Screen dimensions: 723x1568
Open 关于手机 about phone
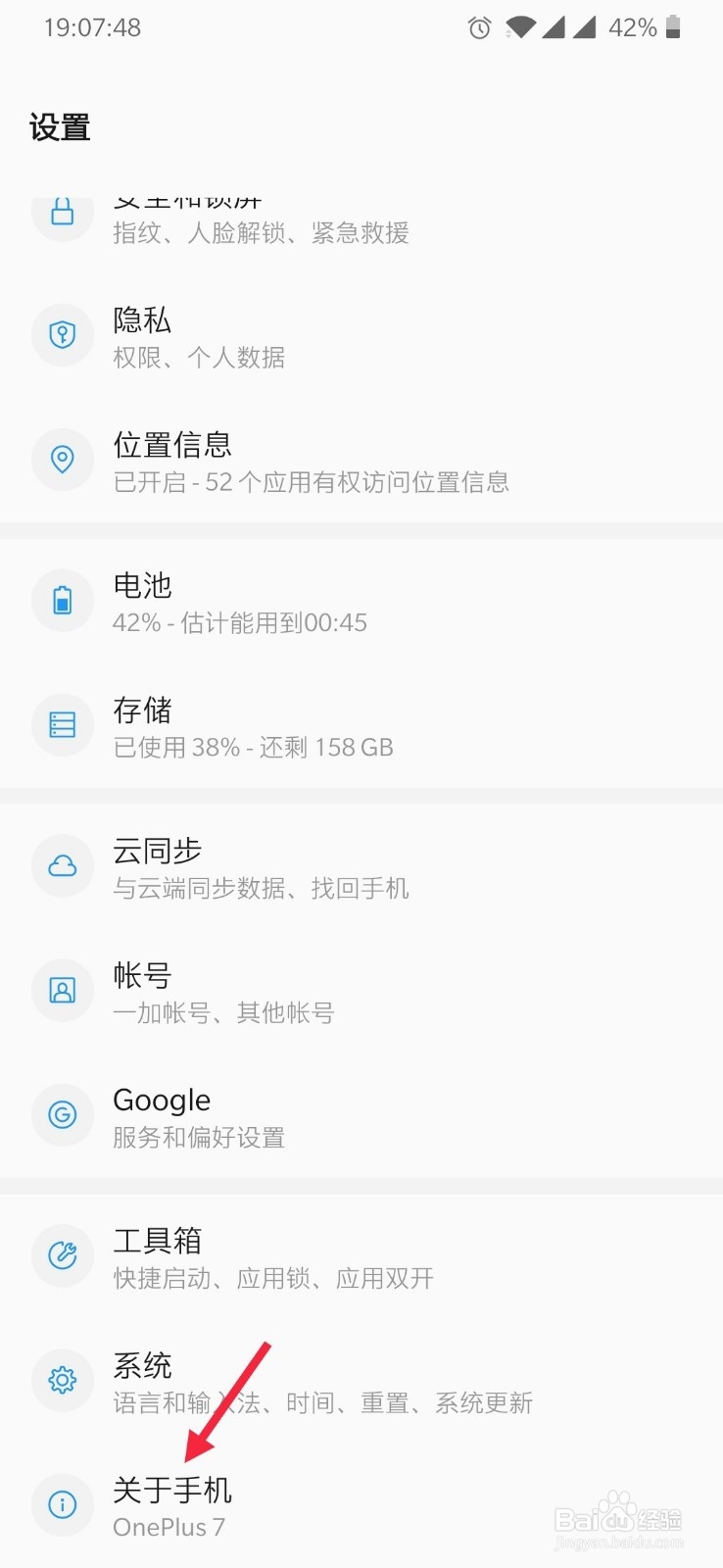(x=361, y=1506)
